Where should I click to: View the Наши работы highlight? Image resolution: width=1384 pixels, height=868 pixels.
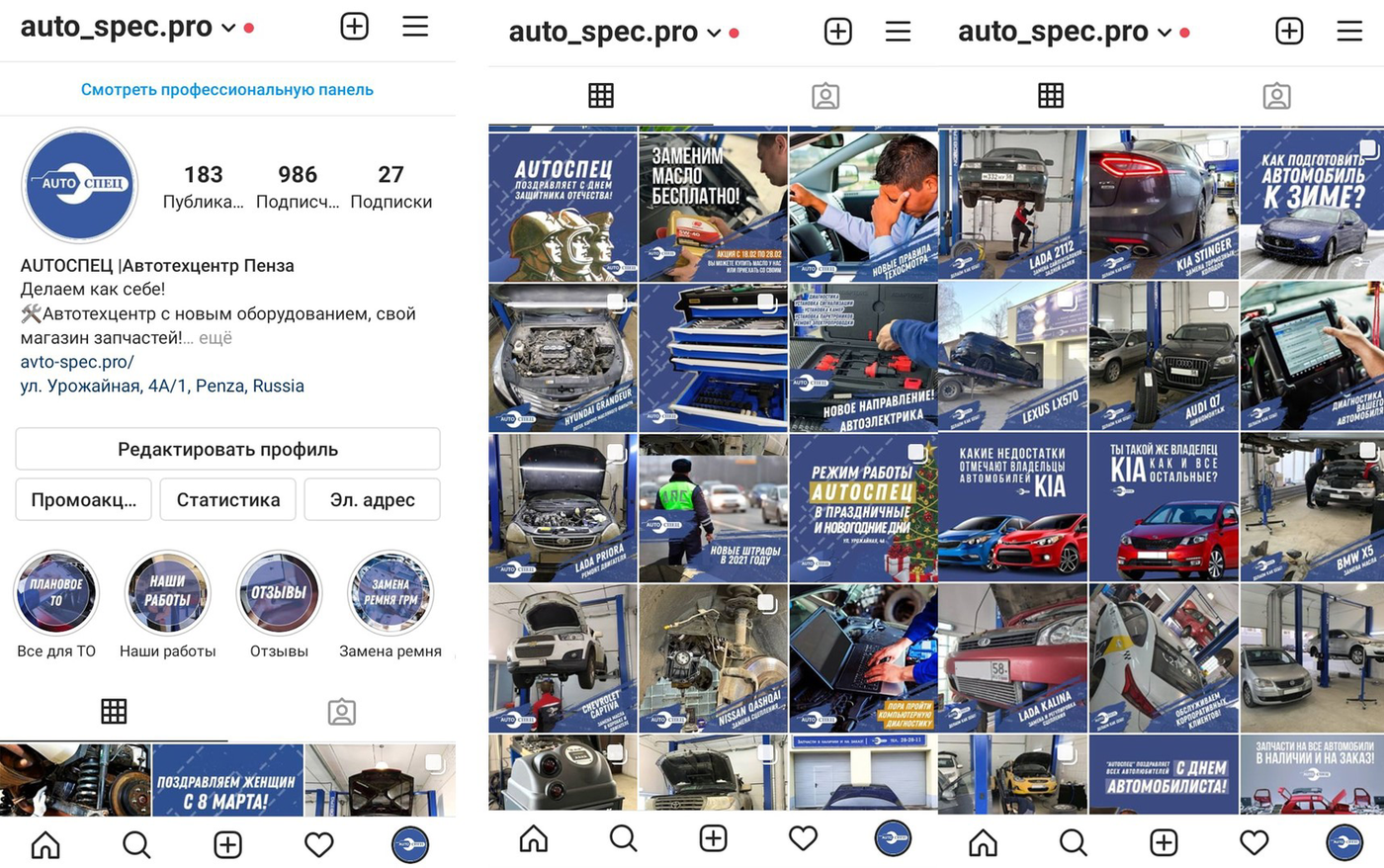(x=167, y=605)
